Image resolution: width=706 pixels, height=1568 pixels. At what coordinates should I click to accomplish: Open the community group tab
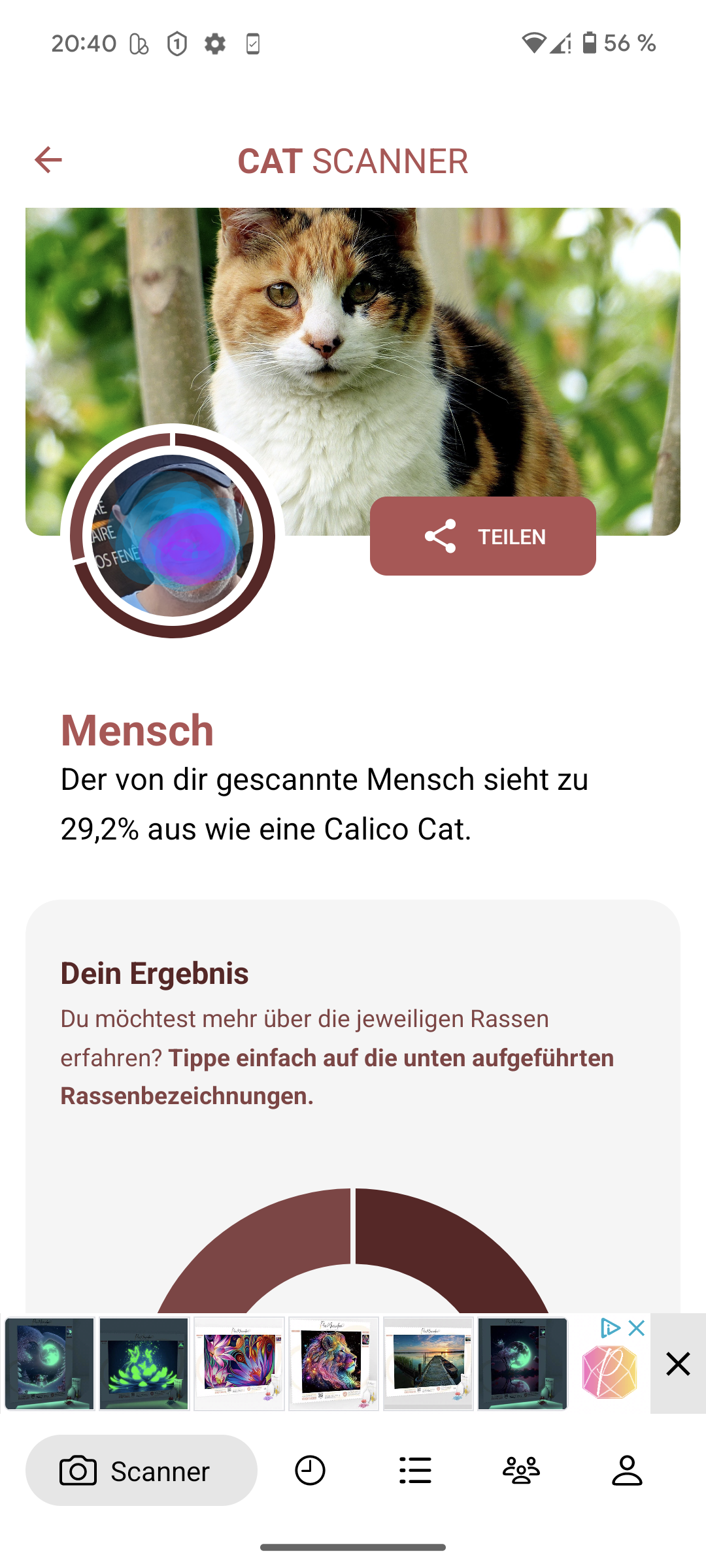pyautogui.click(x=521, y=1471)
